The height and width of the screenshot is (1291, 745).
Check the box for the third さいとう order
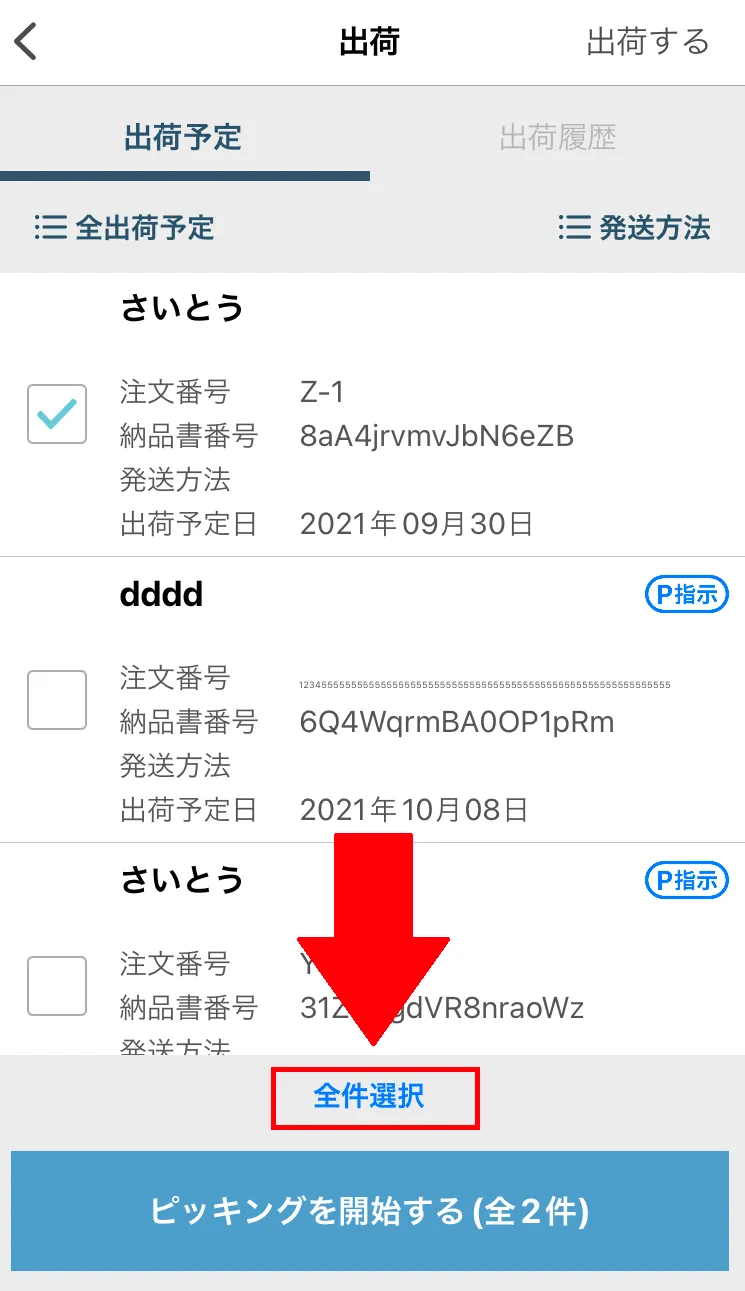coord(57,986)
